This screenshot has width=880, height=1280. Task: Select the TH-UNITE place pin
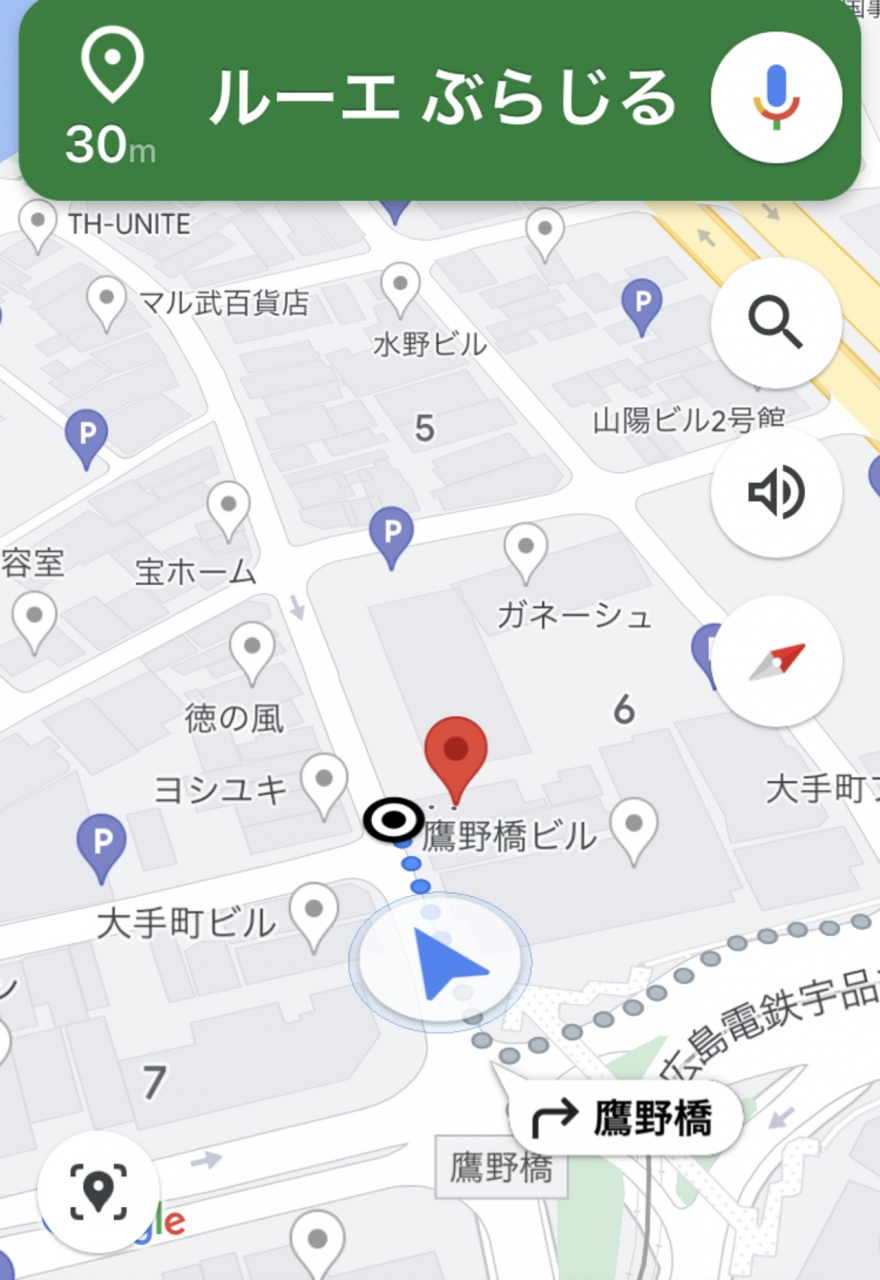[x=38, y=223]
